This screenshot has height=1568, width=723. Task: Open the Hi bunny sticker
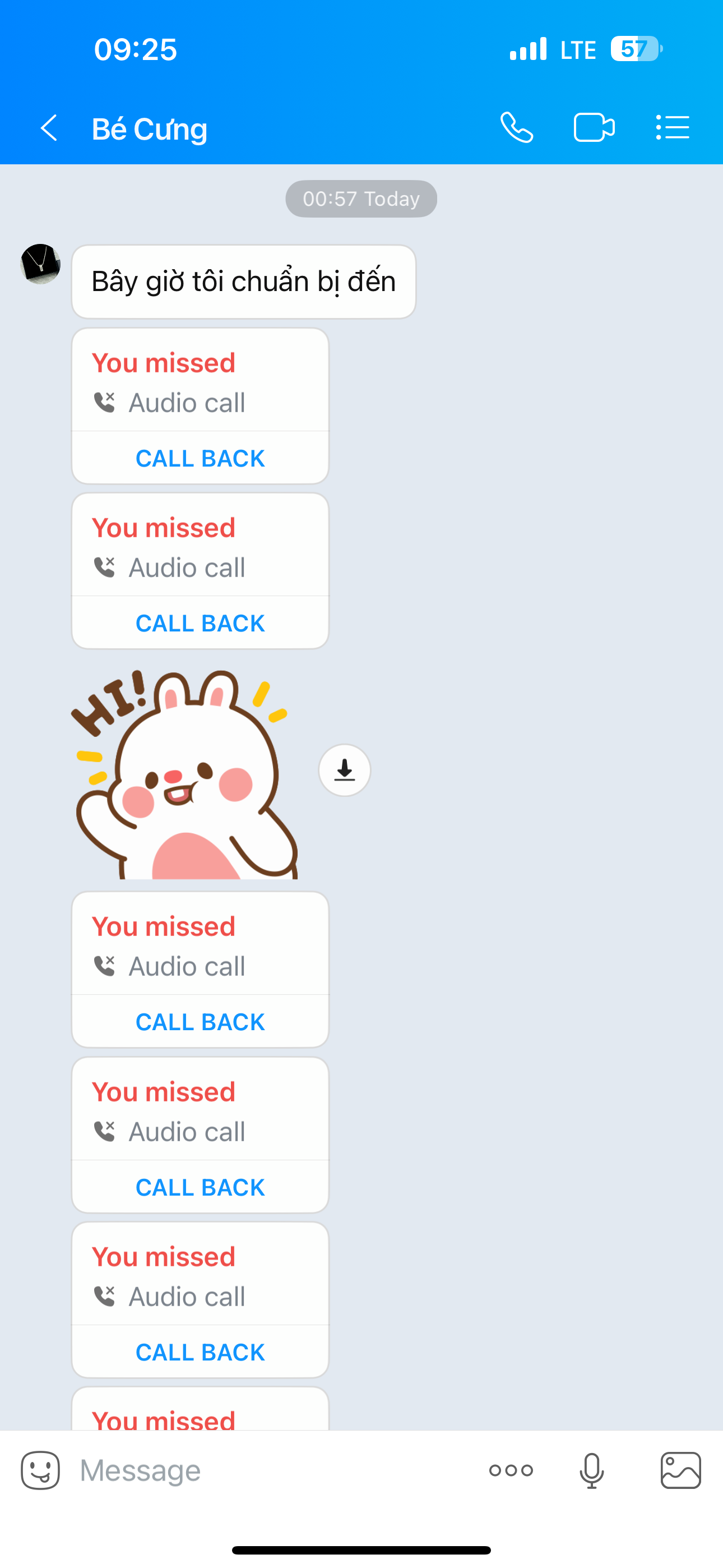click(186, 774)
